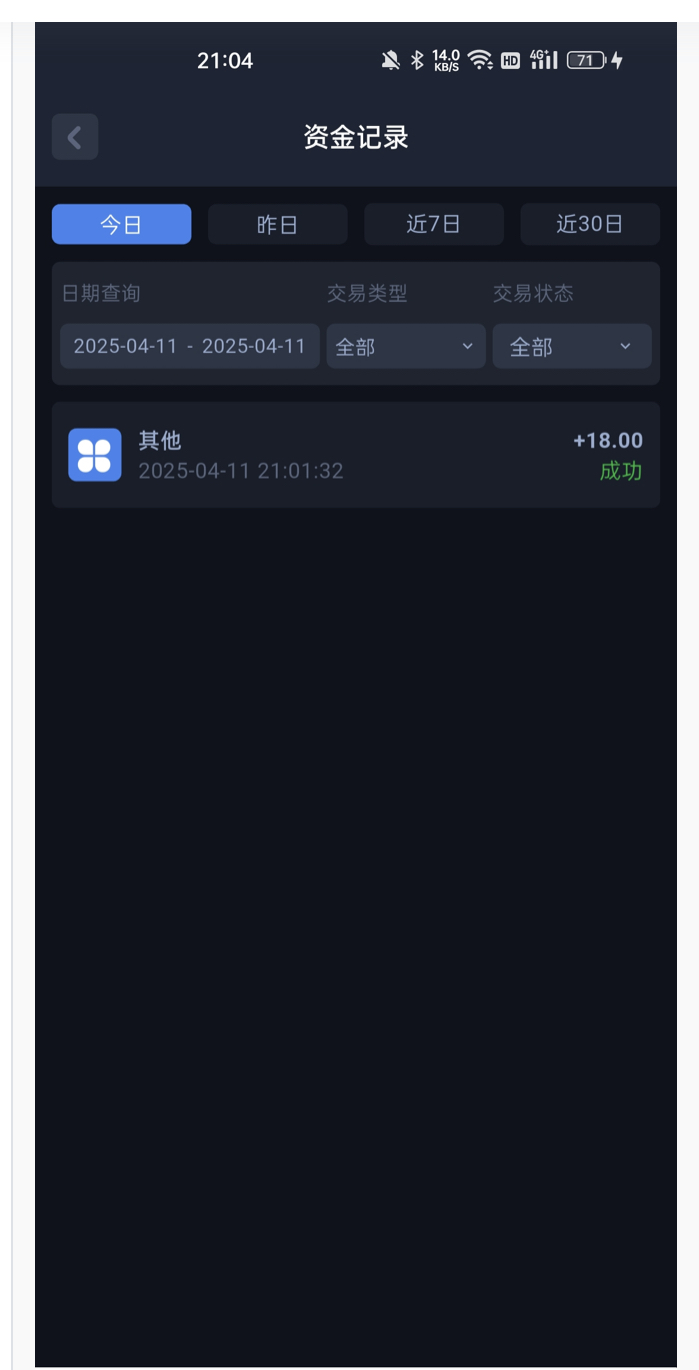Go back from 资金记录 page
The height and width of the screenshot is (1370, 699).
75,137
